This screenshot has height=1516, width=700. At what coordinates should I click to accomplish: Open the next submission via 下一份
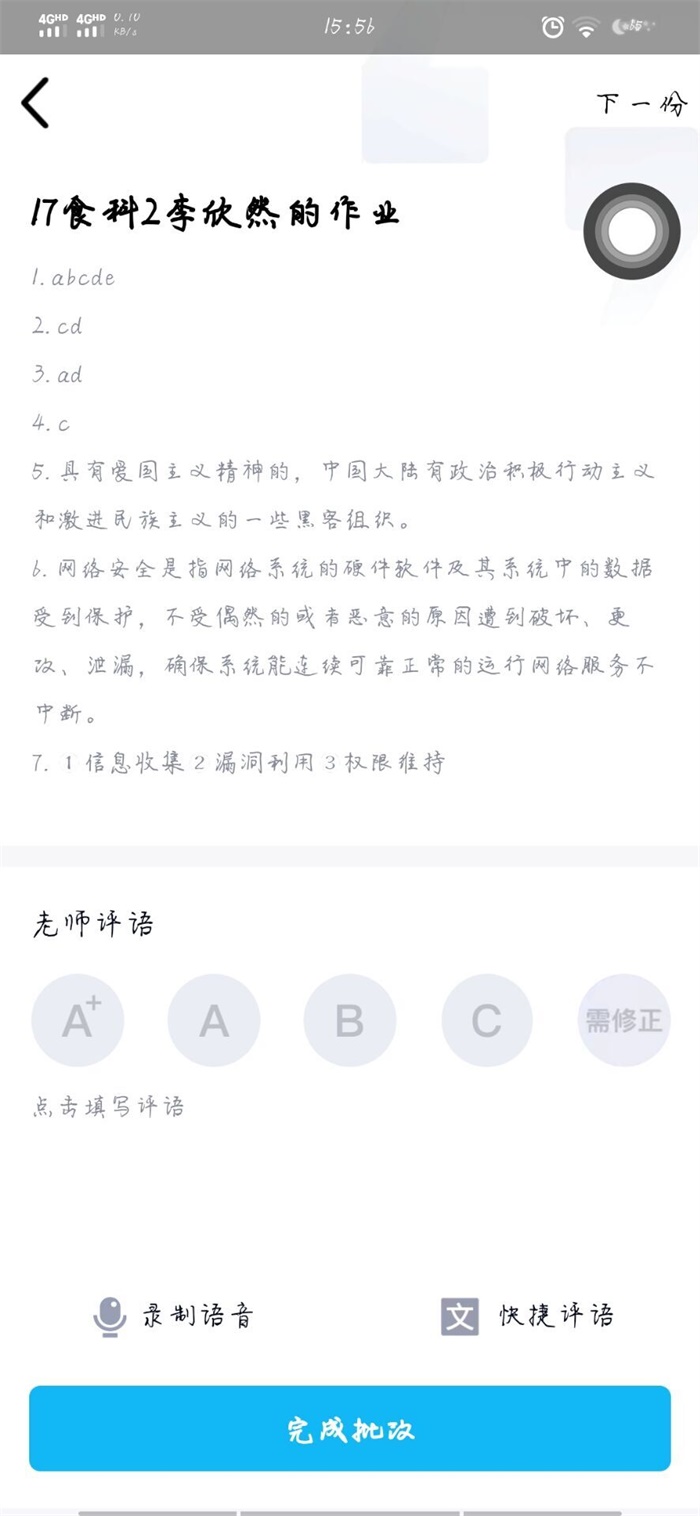click(x=642, y=104)
